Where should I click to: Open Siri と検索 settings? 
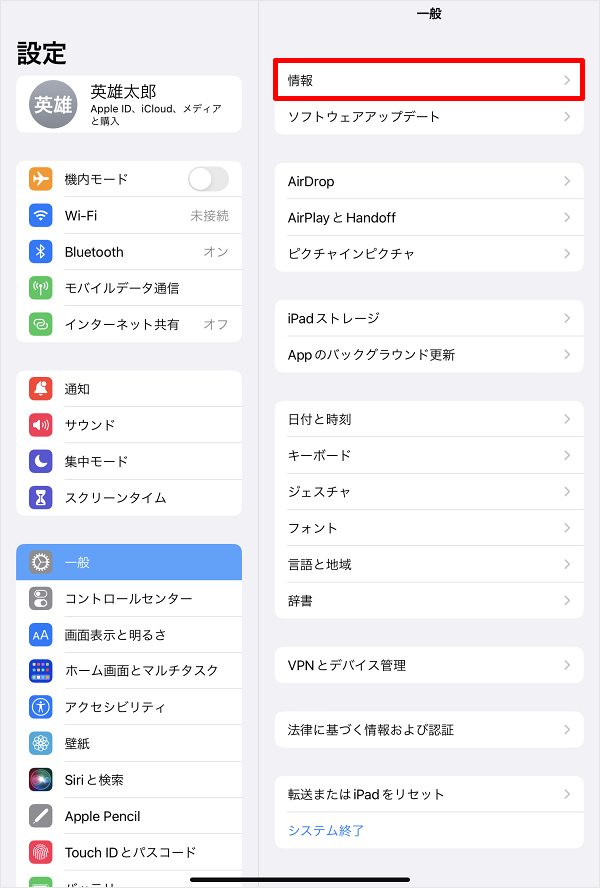pyautogui.click(x=129, y=780)
